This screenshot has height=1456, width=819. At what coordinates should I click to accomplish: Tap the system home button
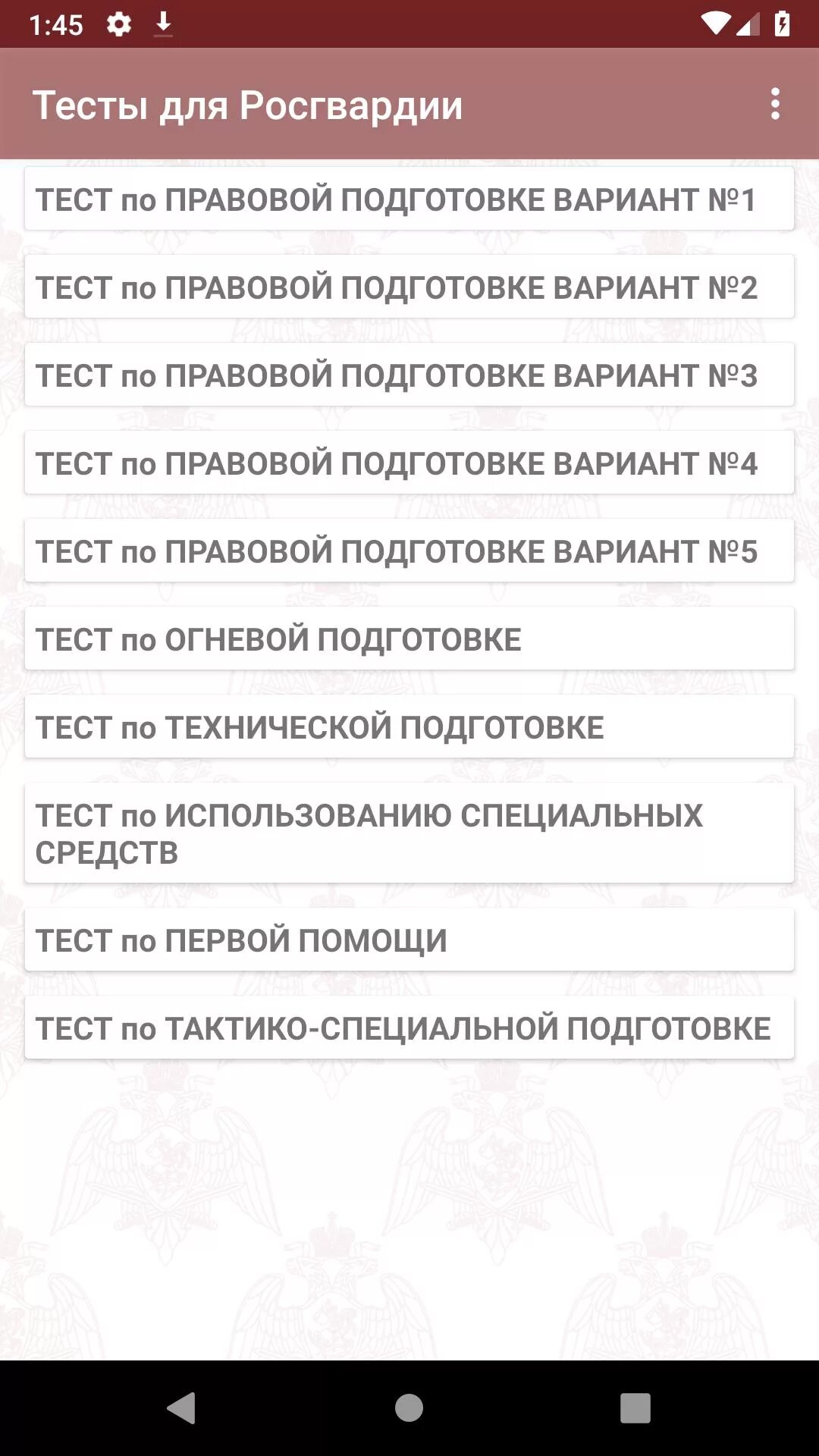point(409,1408)
